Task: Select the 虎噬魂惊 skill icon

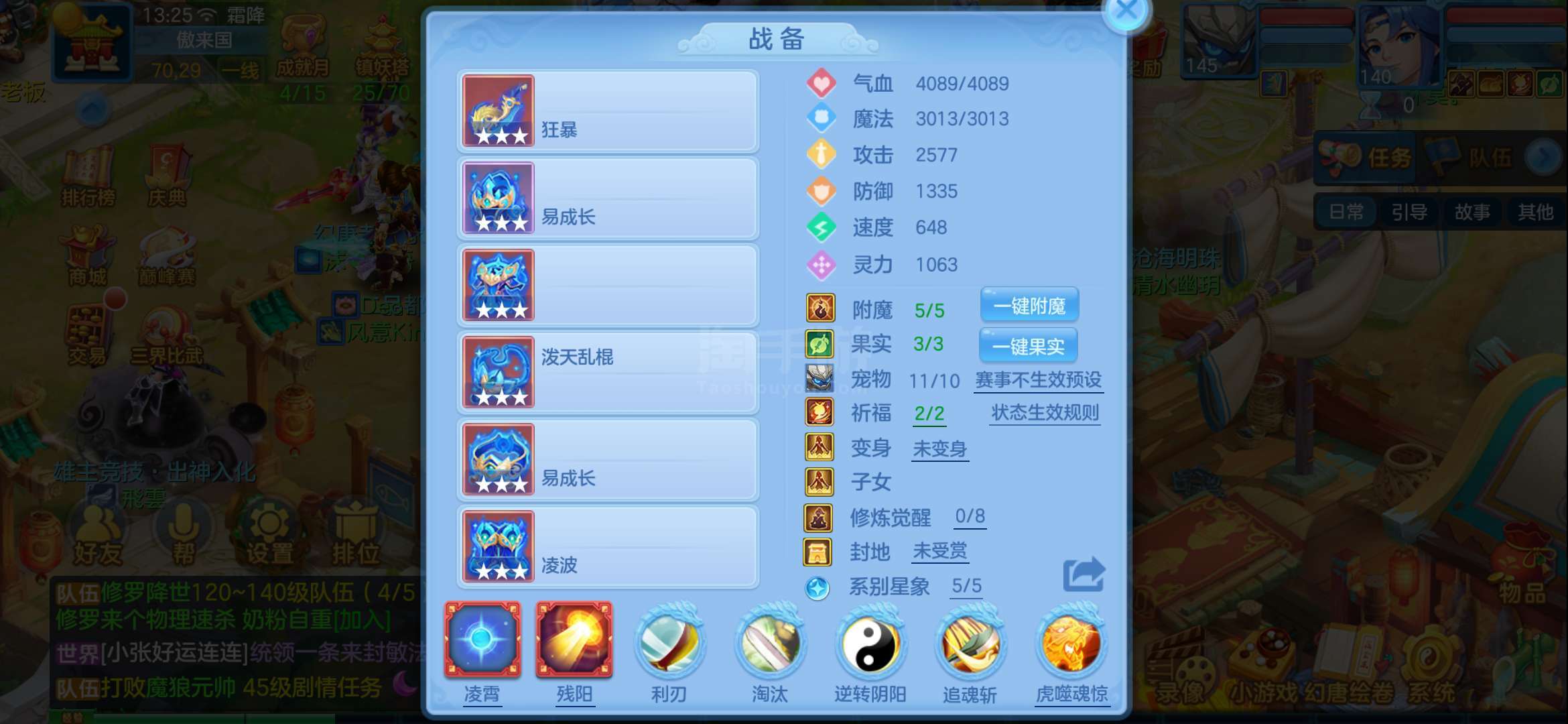Action: coord(1071,642)
